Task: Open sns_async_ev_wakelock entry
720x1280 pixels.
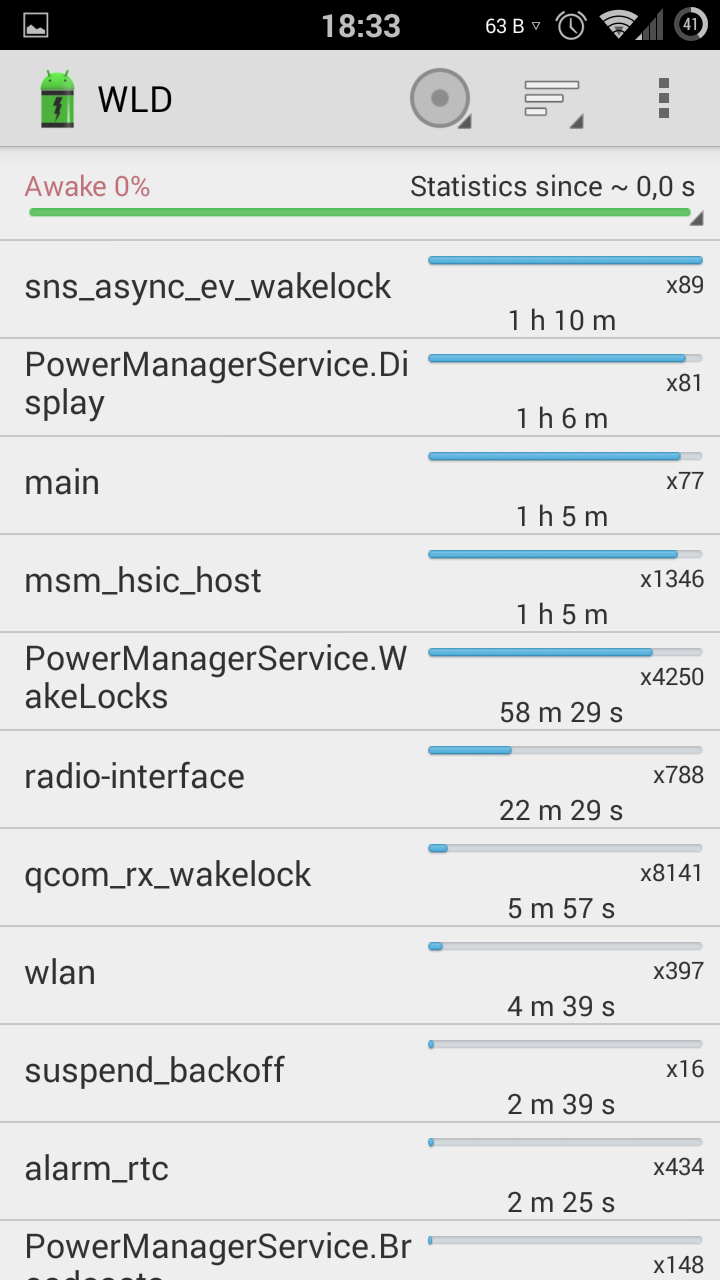Action: pos(360,289)
